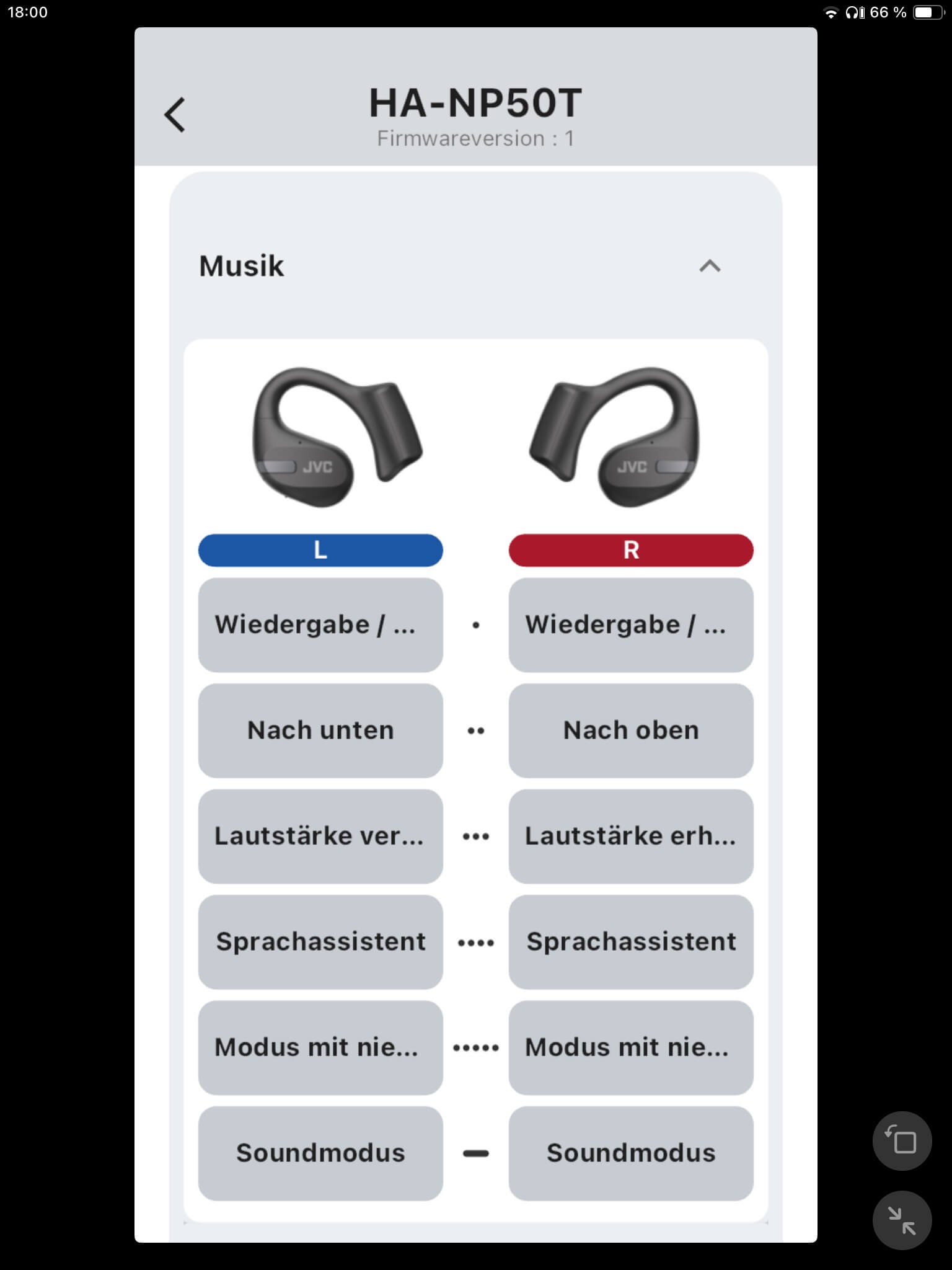Tap left earbud Soundmodus button

320,1153
